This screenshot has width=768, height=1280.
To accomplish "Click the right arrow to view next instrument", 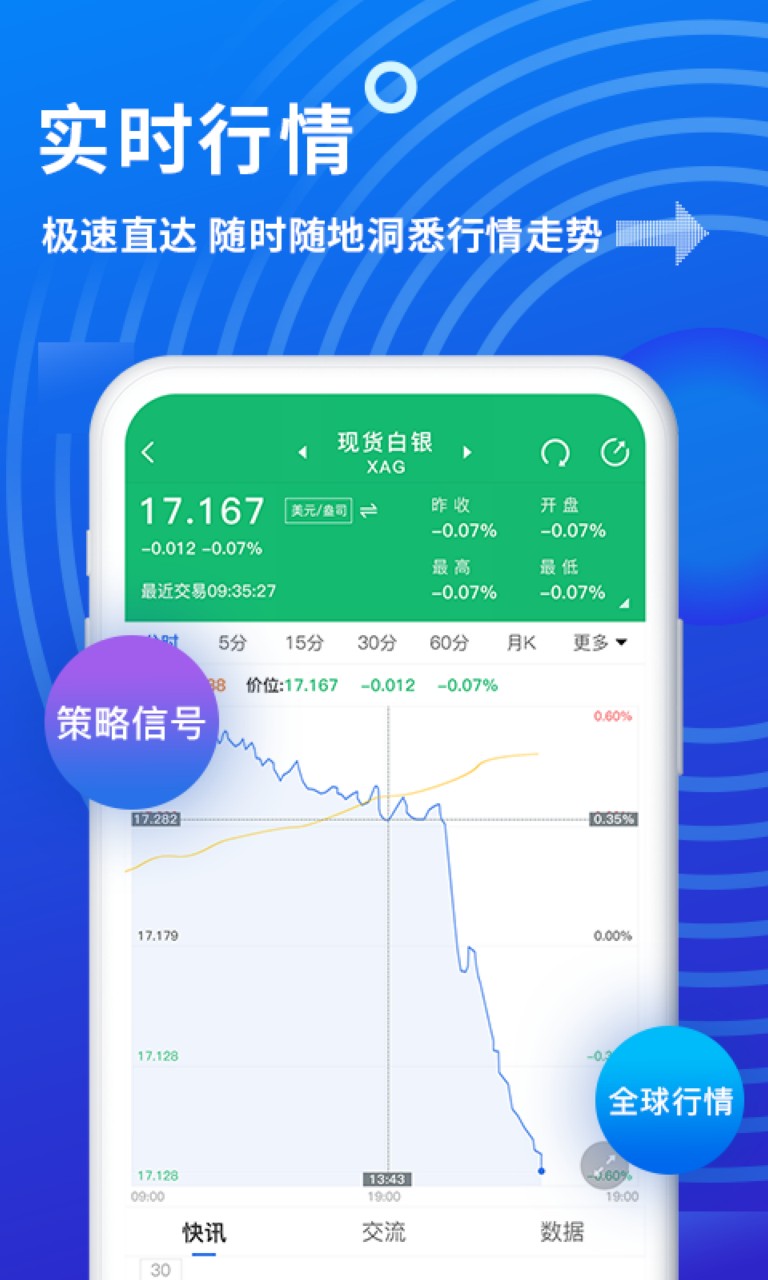I will tap(467, 452).
